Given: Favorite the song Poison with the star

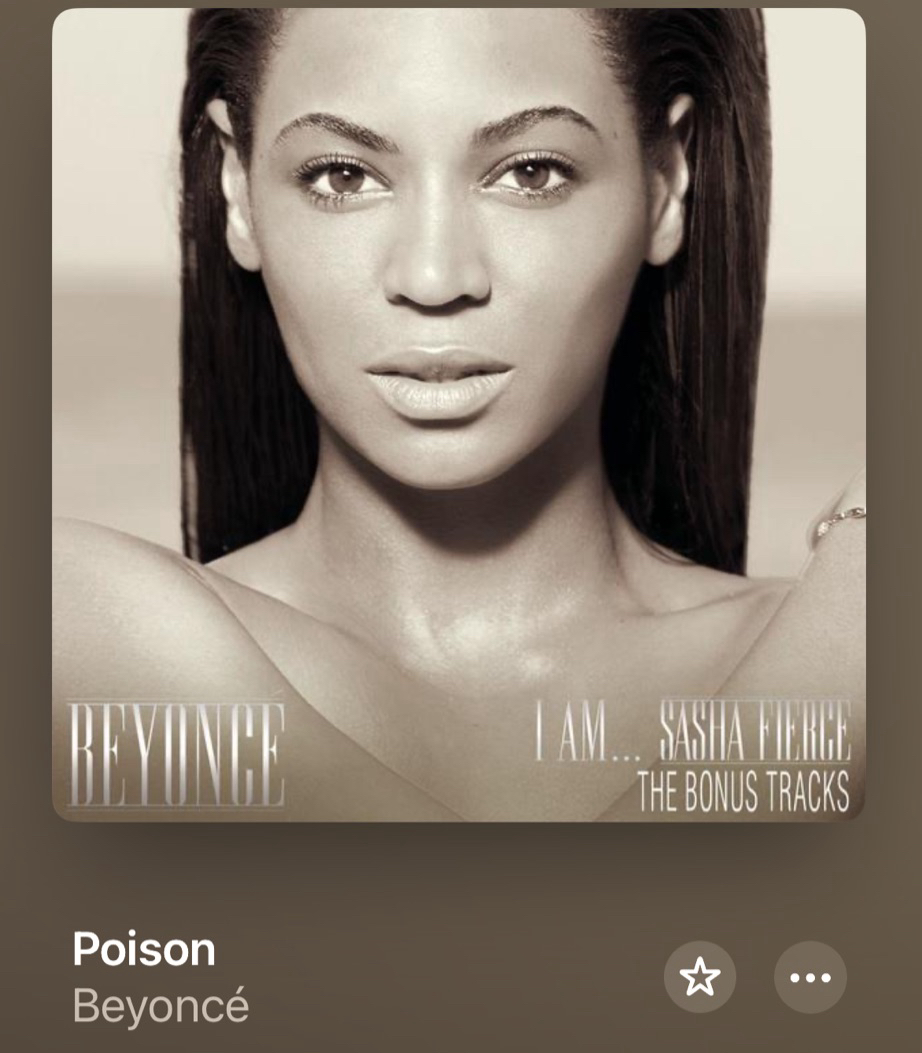Looking at the screenshot, I should click(700, 977).
